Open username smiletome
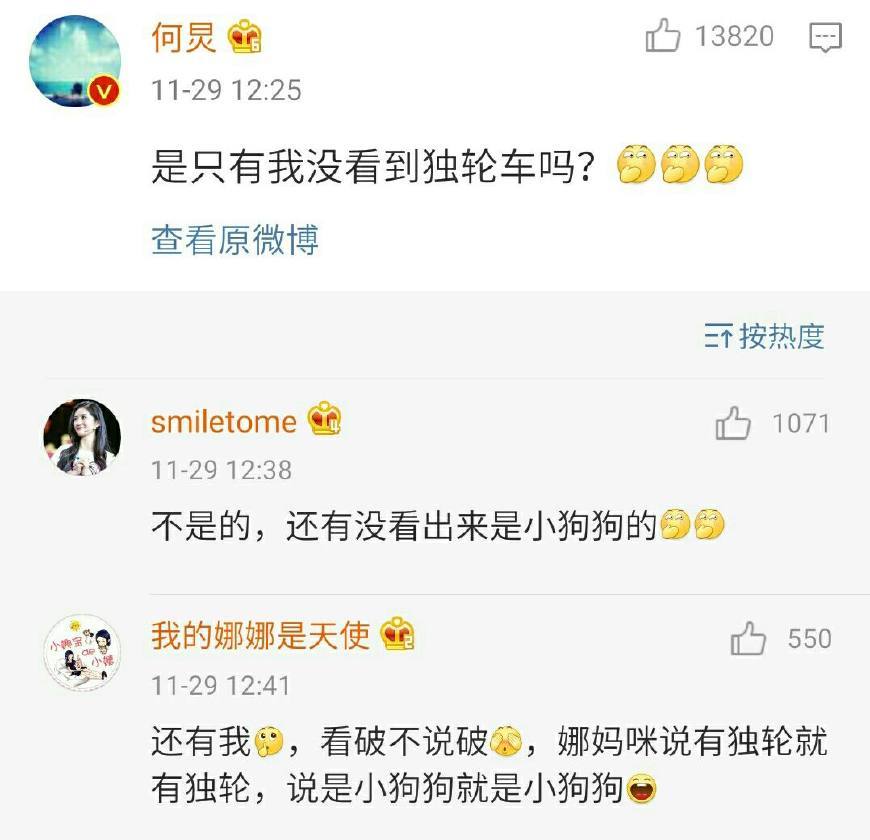Viewport: 870px width, 840px height. tap(224, 422)
